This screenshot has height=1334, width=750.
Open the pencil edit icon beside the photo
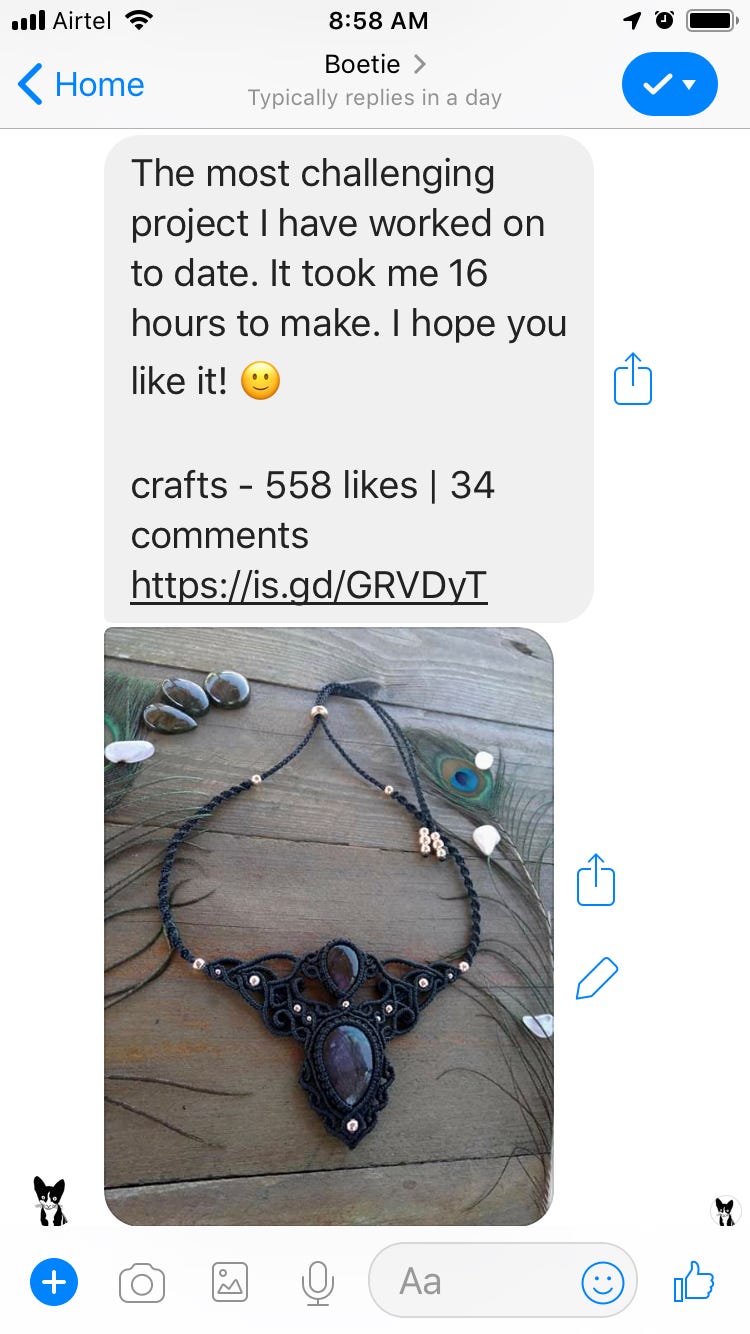pyautogui.click(x=595, y=978)
